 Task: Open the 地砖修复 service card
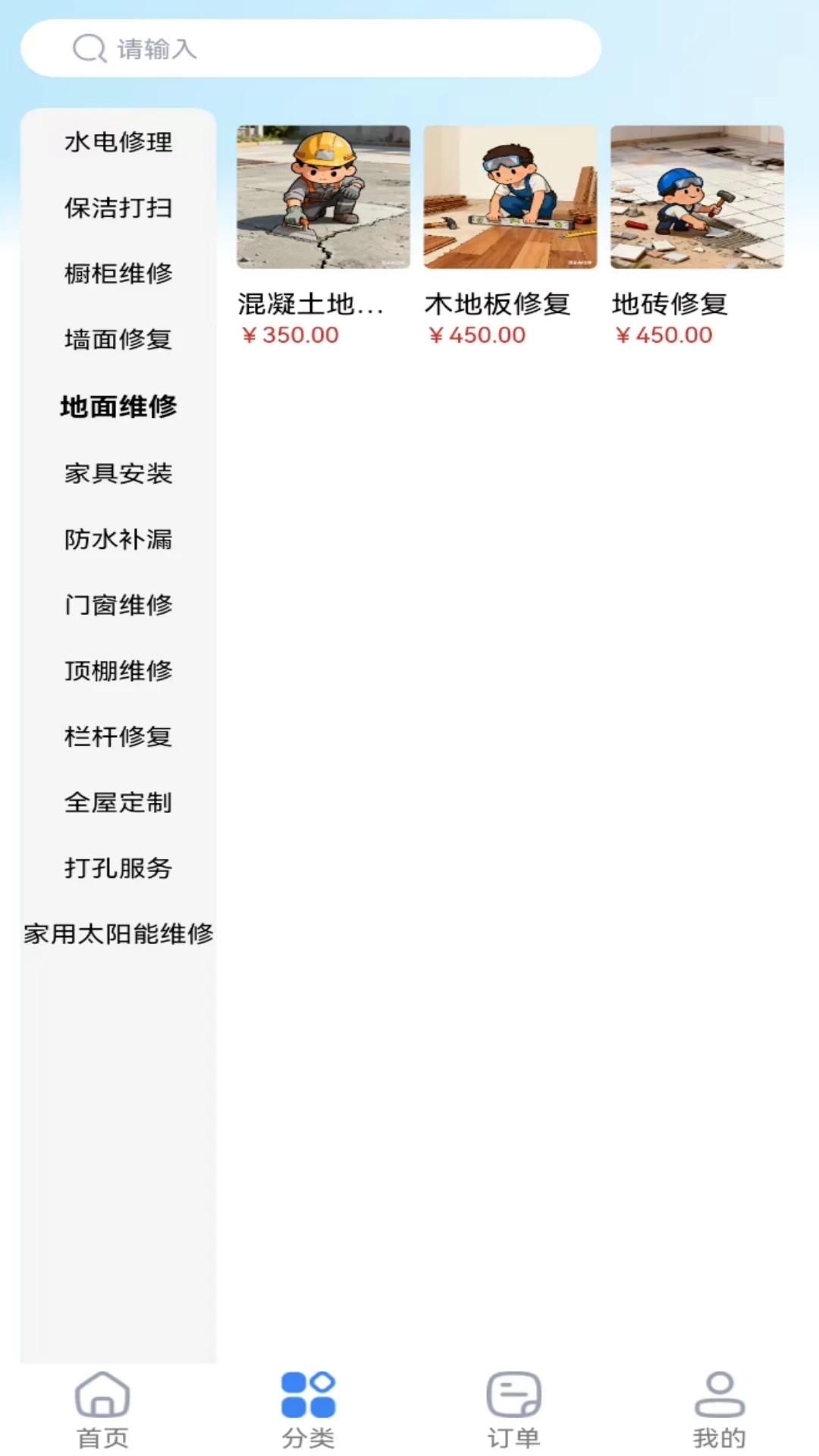(x=697, y=237)
